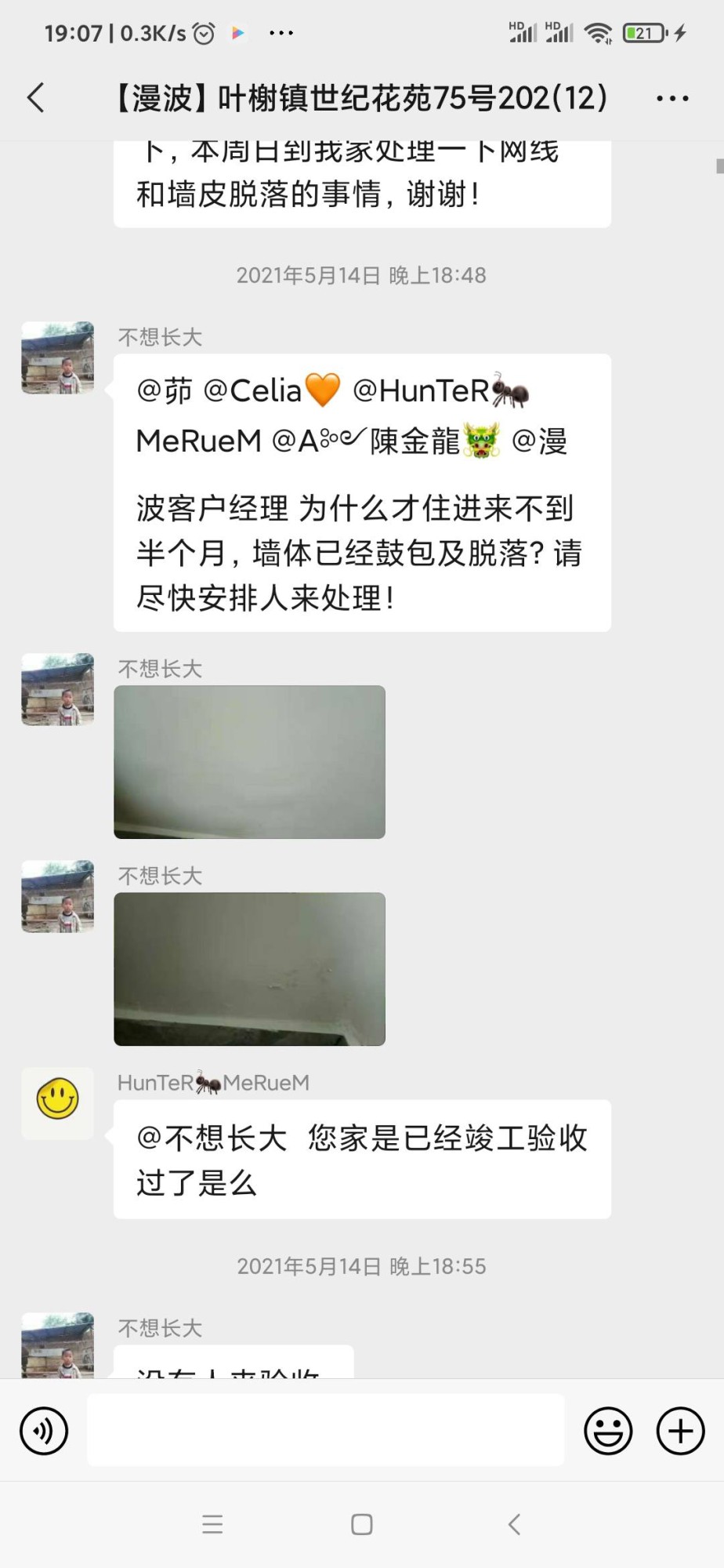Switch to voice message input
This screenshot has width=724, height=1568.
[44, 1431]
